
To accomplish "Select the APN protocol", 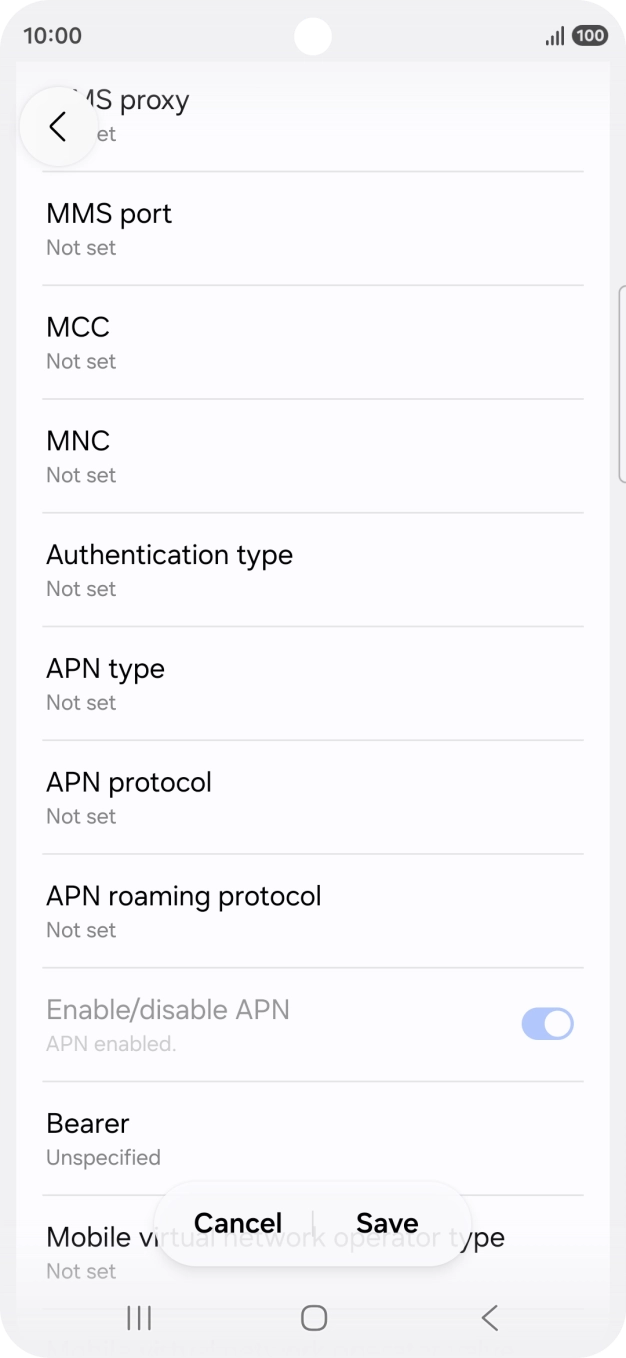I will click(312, 798).
